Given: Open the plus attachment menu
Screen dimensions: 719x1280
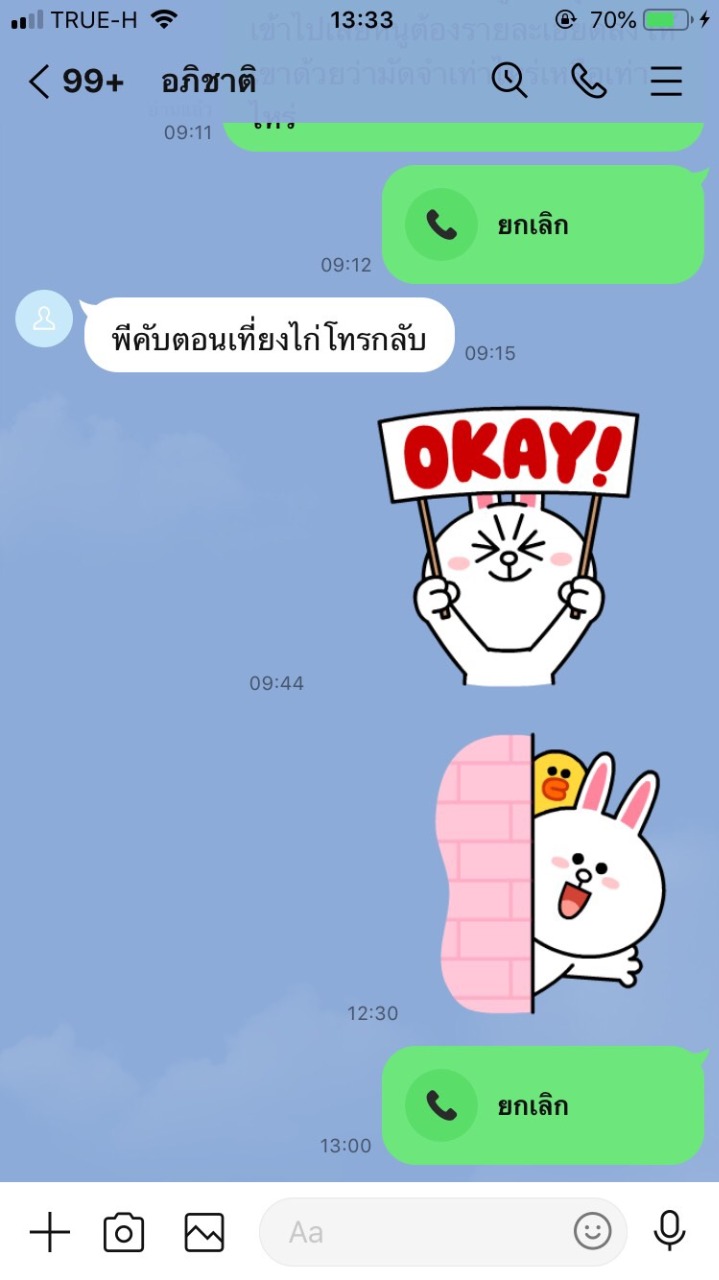Looking at the screenshot, I should pyautogui.click(x=49, y=1232).
